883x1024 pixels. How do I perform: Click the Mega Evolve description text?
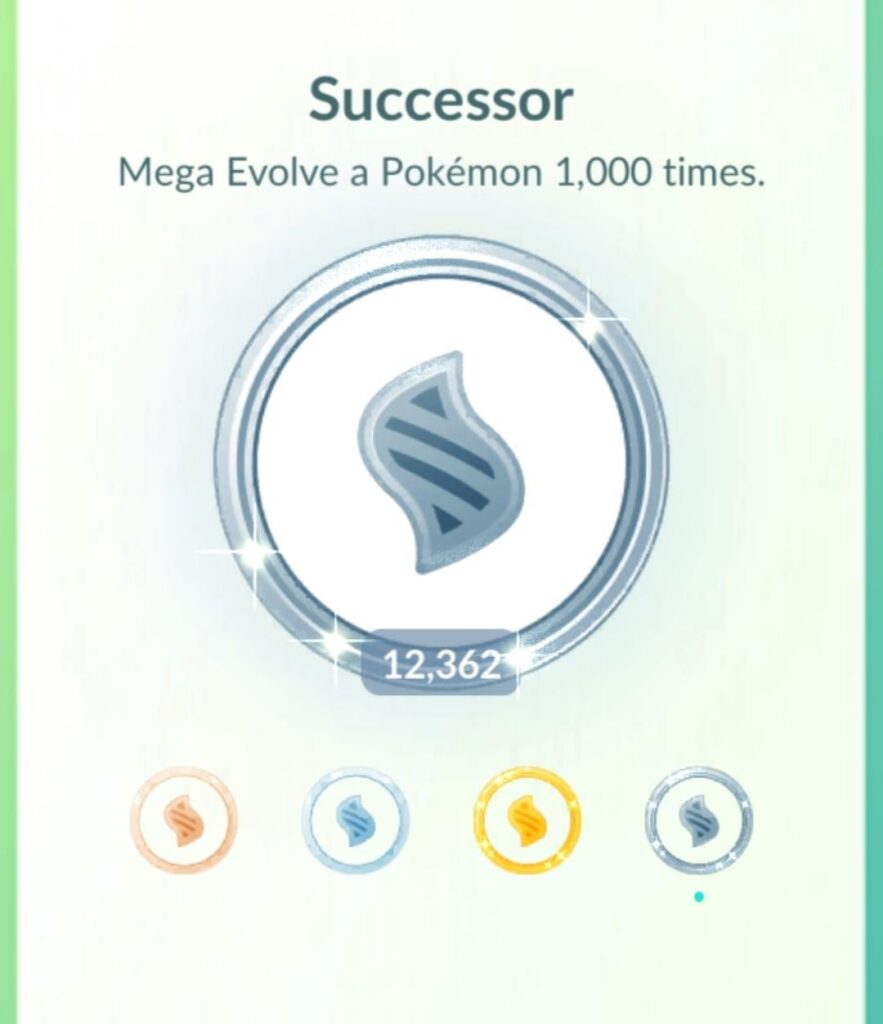pyautogui.click(x=440, y=173)
